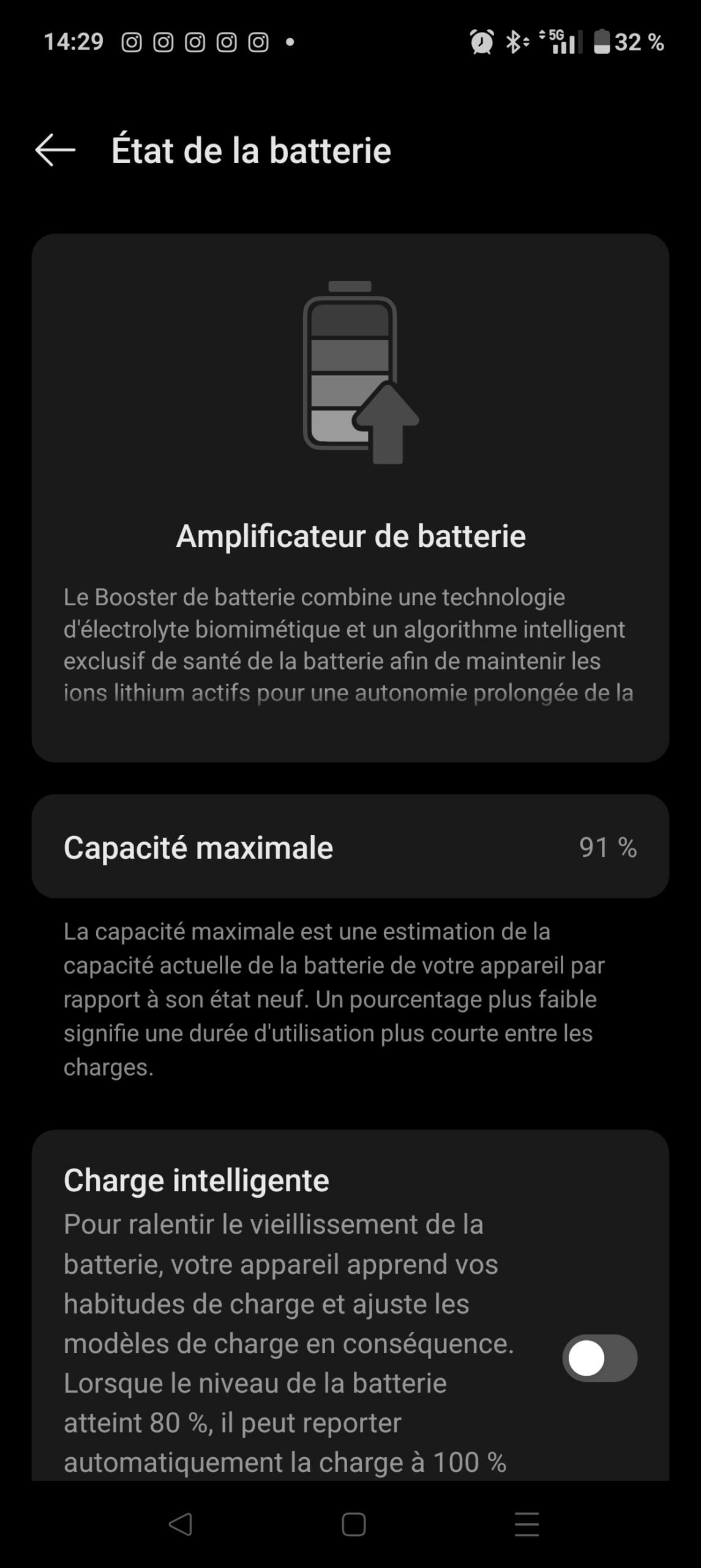This screenshot has height=1568, width=701.
Task: Tap the battery icon in the status bar
Action: 602,41
